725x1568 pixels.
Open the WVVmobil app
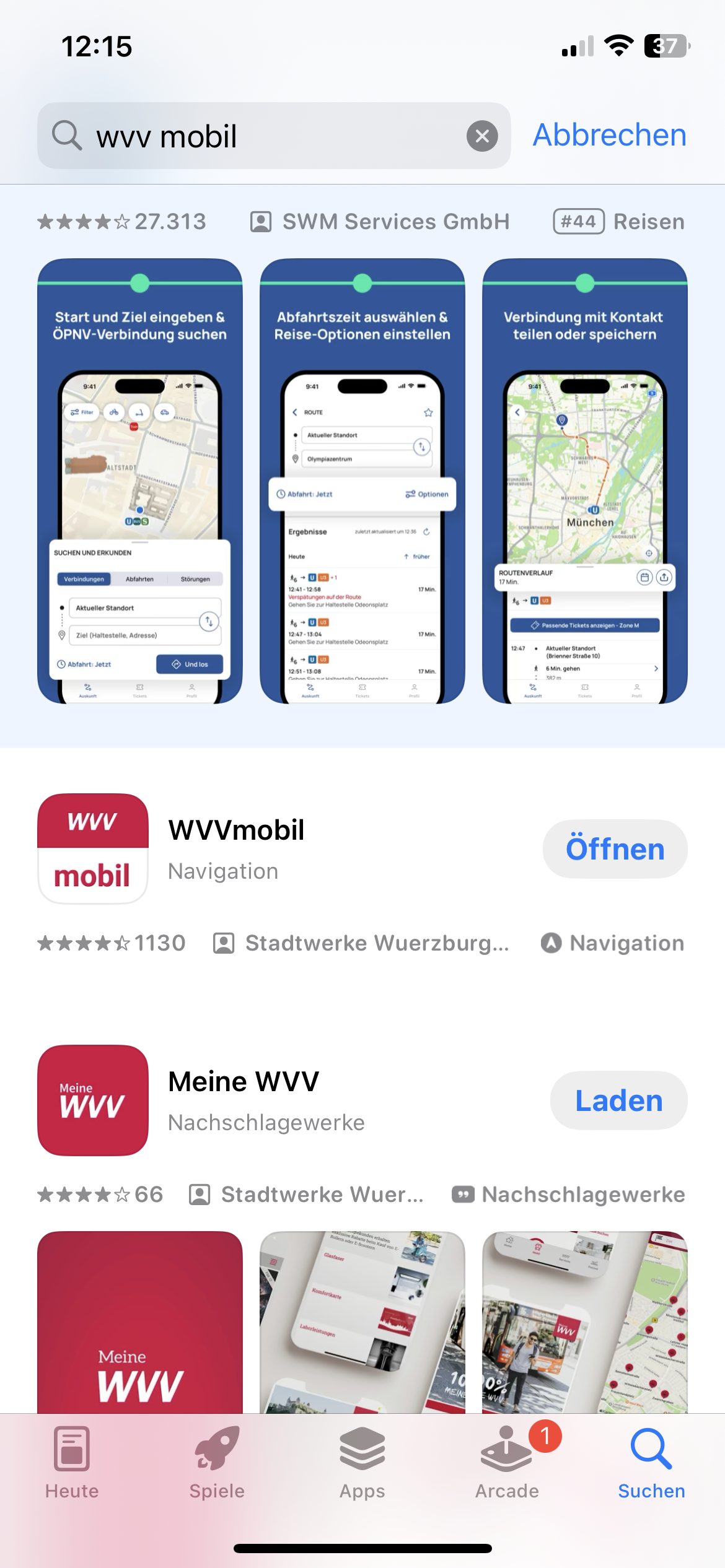pyautogui.click(x=615, y=849)
